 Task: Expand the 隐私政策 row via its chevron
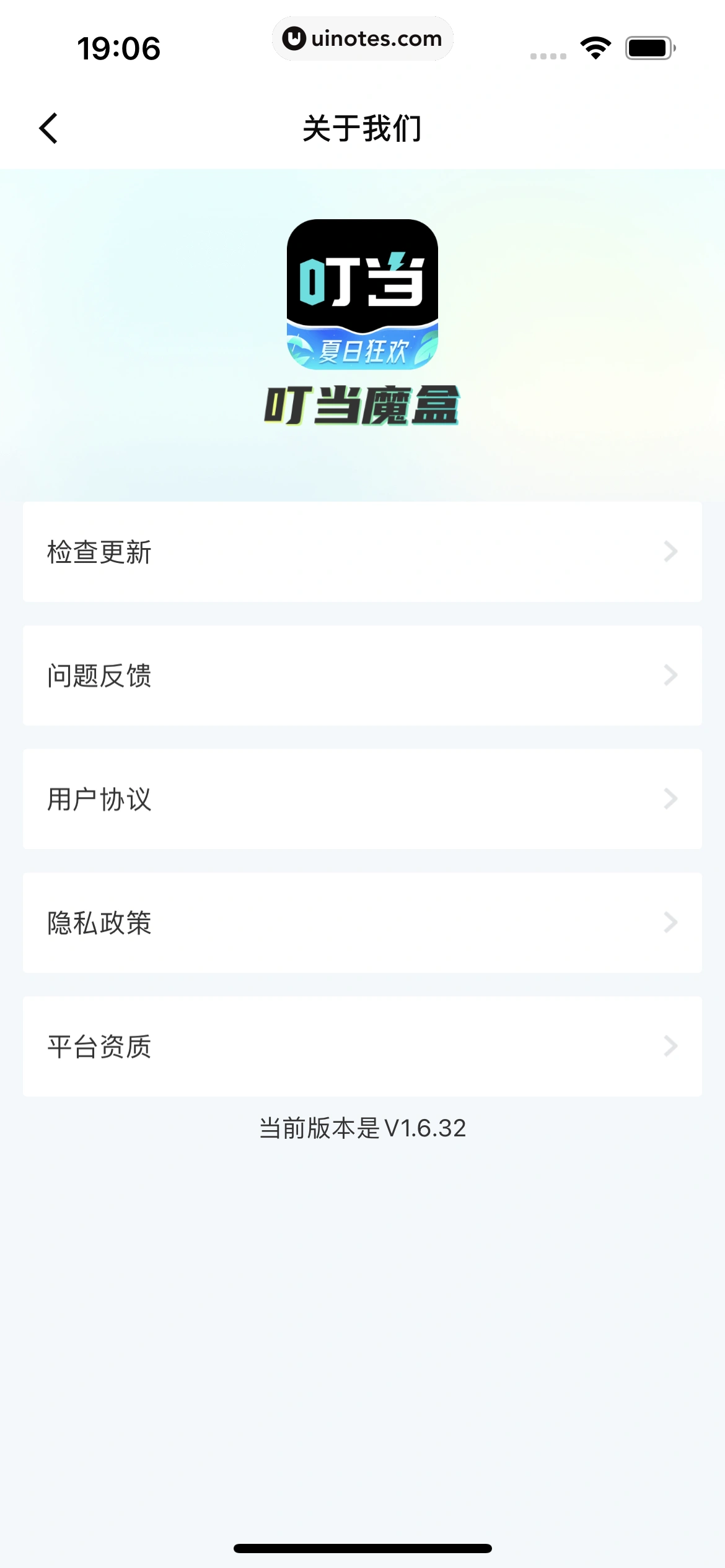[671, 923]
